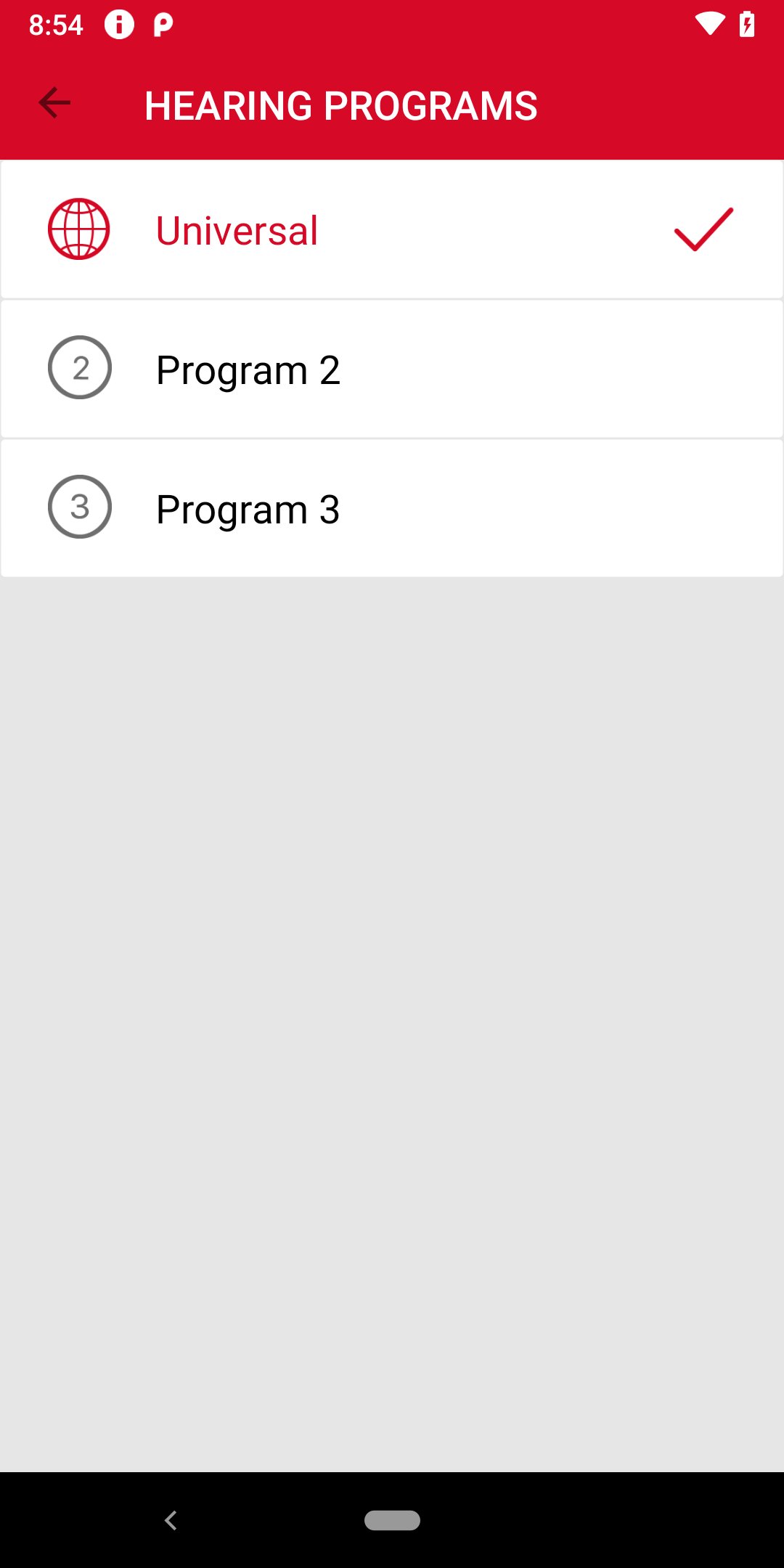
Task: Tap the Universal label text
Action: point(235,229)
